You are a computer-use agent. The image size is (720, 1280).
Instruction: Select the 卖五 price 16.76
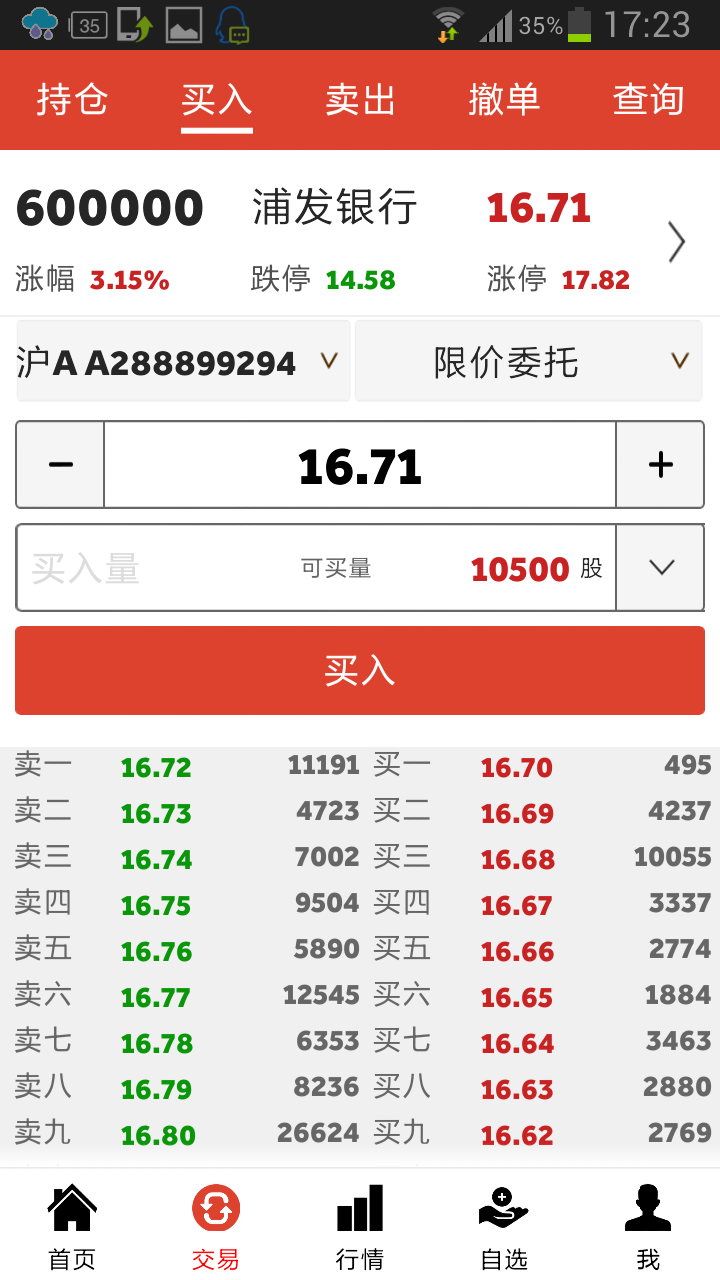pos(156,952)
